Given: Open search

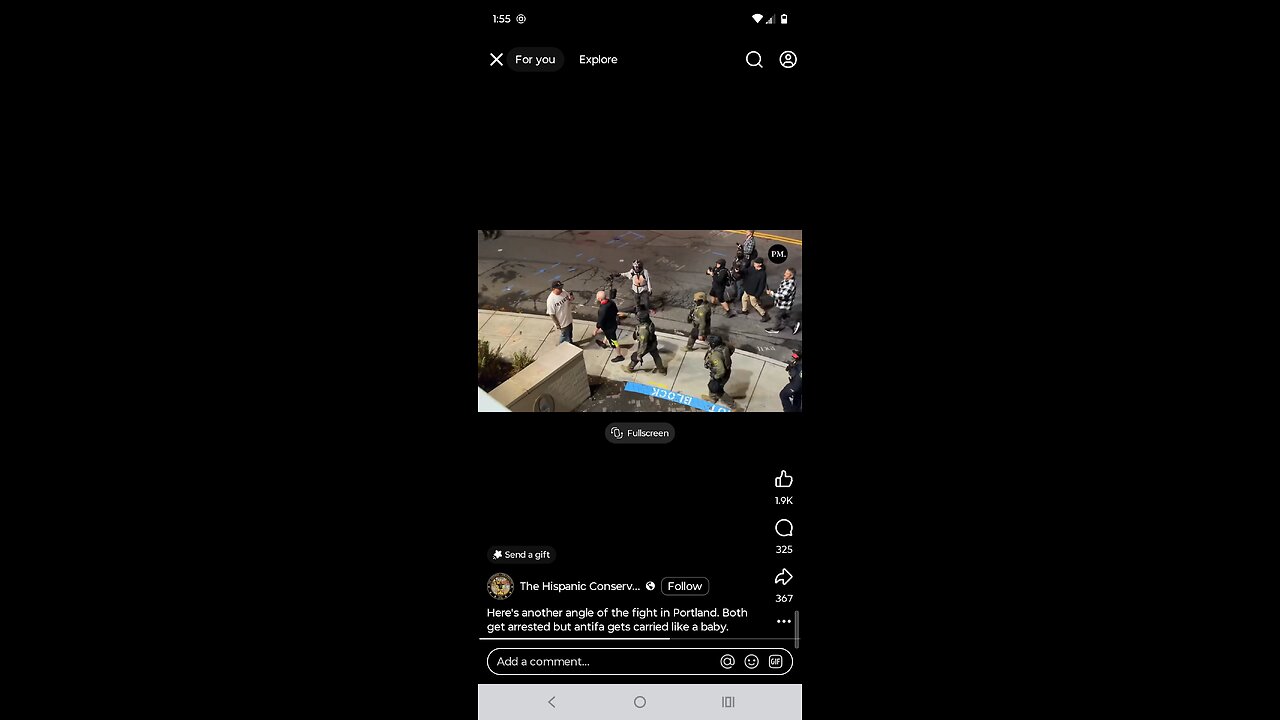Looking at the screenshot, I should [x=754, y=60].
